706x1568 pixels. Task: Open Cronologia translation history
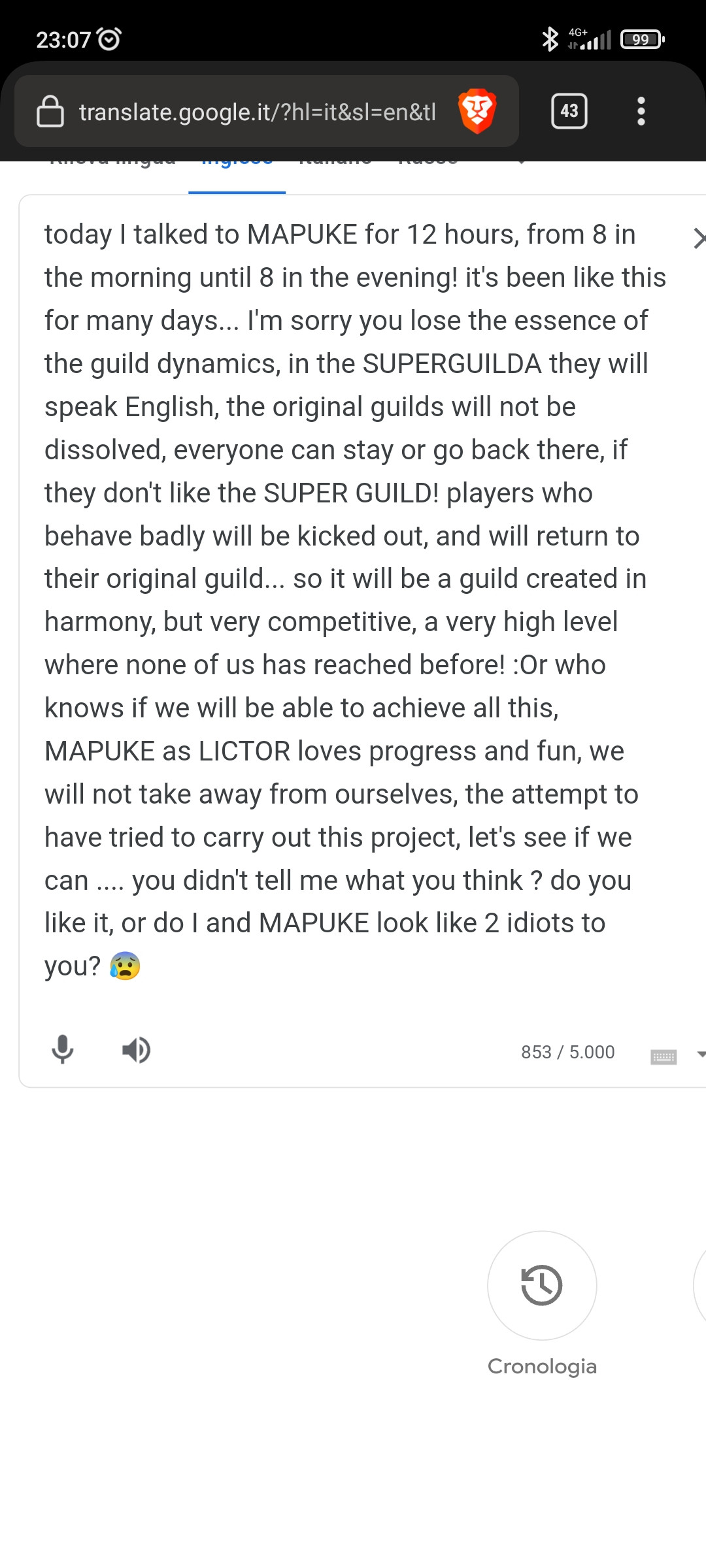pos(542,1286)
